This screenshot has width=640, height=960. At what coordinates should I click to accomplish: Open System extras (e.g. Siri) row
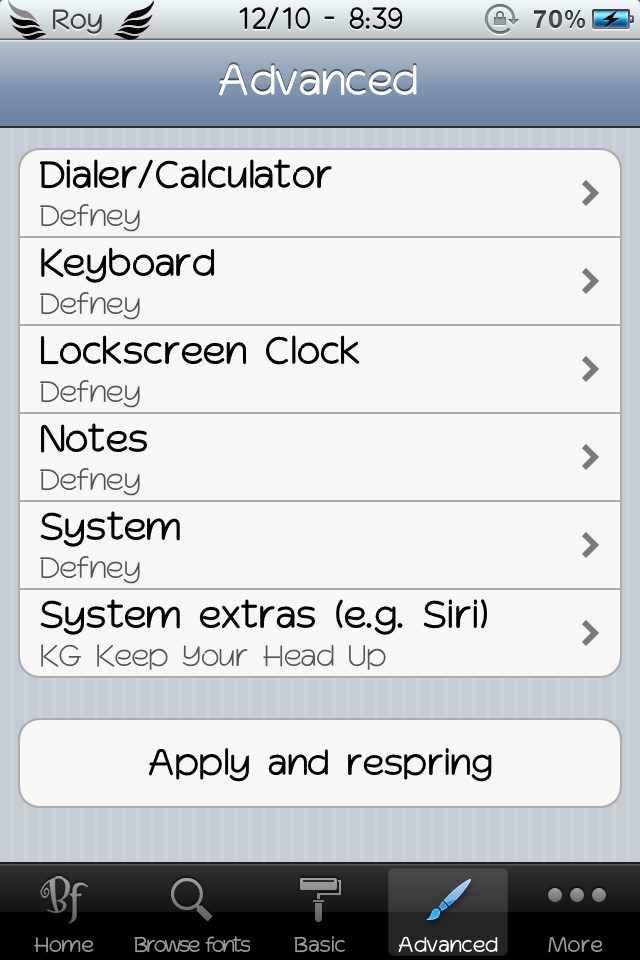point(320,633)
